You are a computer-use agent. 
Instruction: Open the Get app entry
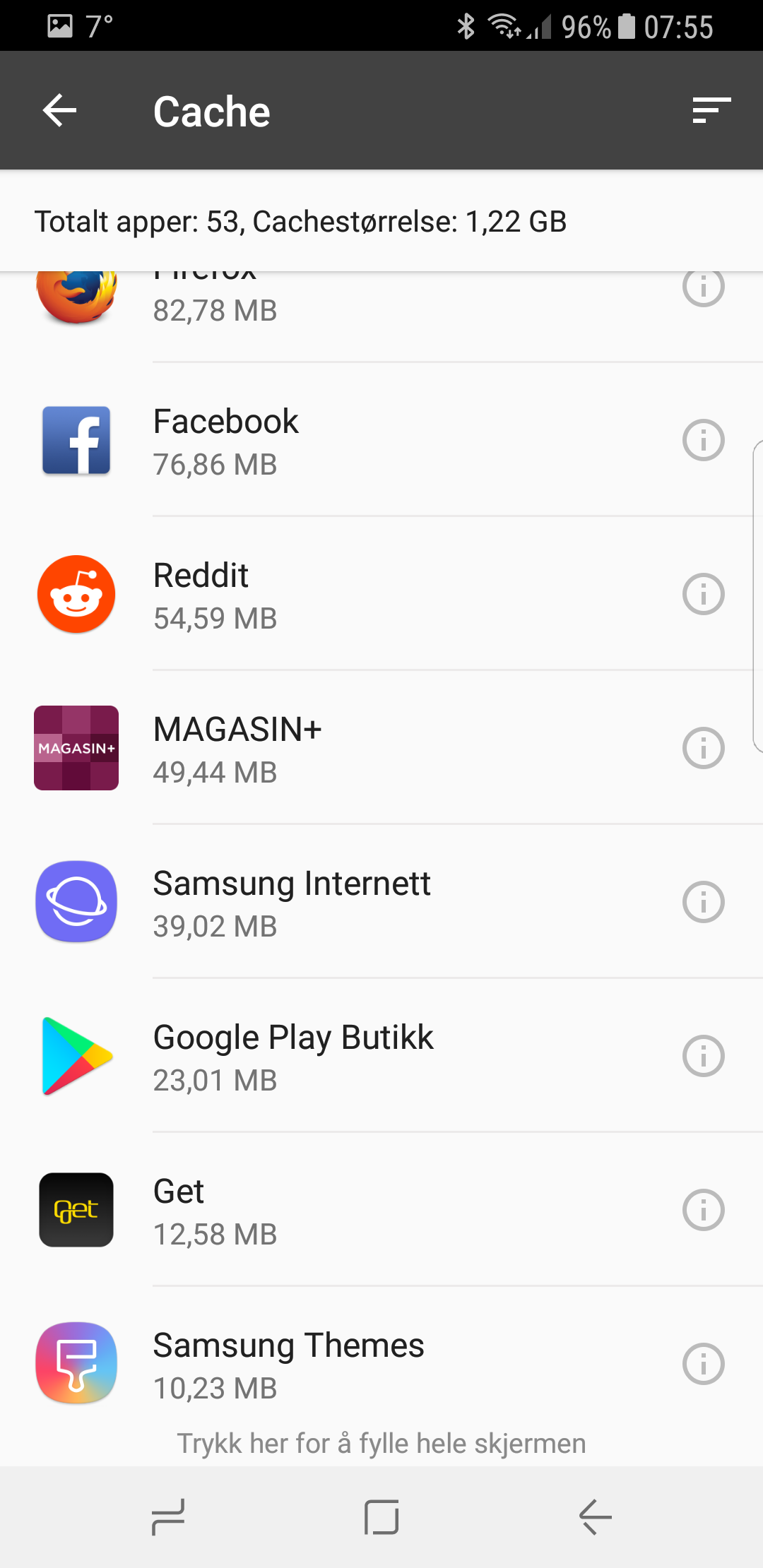point(381,1210)
